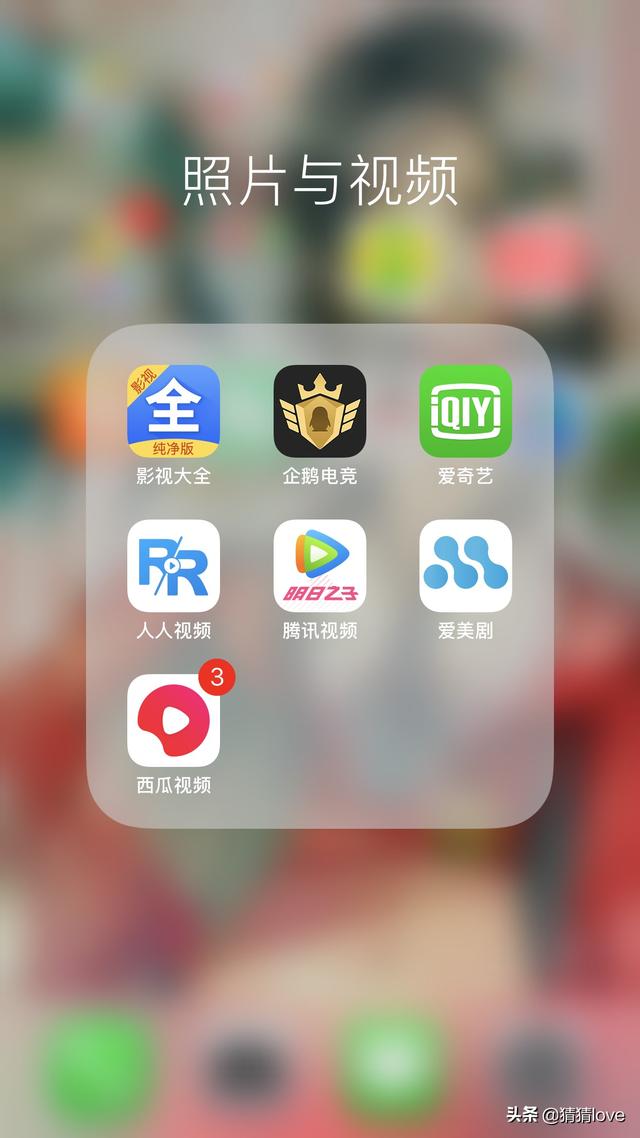This screenshot has width=640, height=1138.
Task: Launch 企鹅电竞 app
Action: [x=320, y=411]
